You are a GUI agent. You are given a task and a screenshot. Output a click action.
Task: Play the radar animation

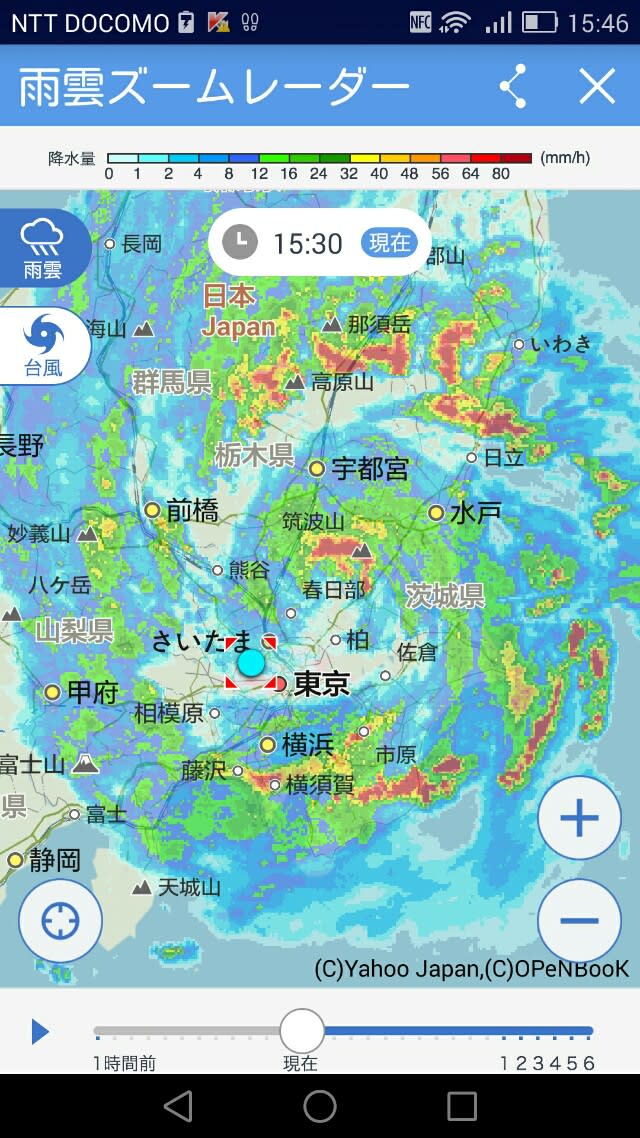tap(40, 1031)
